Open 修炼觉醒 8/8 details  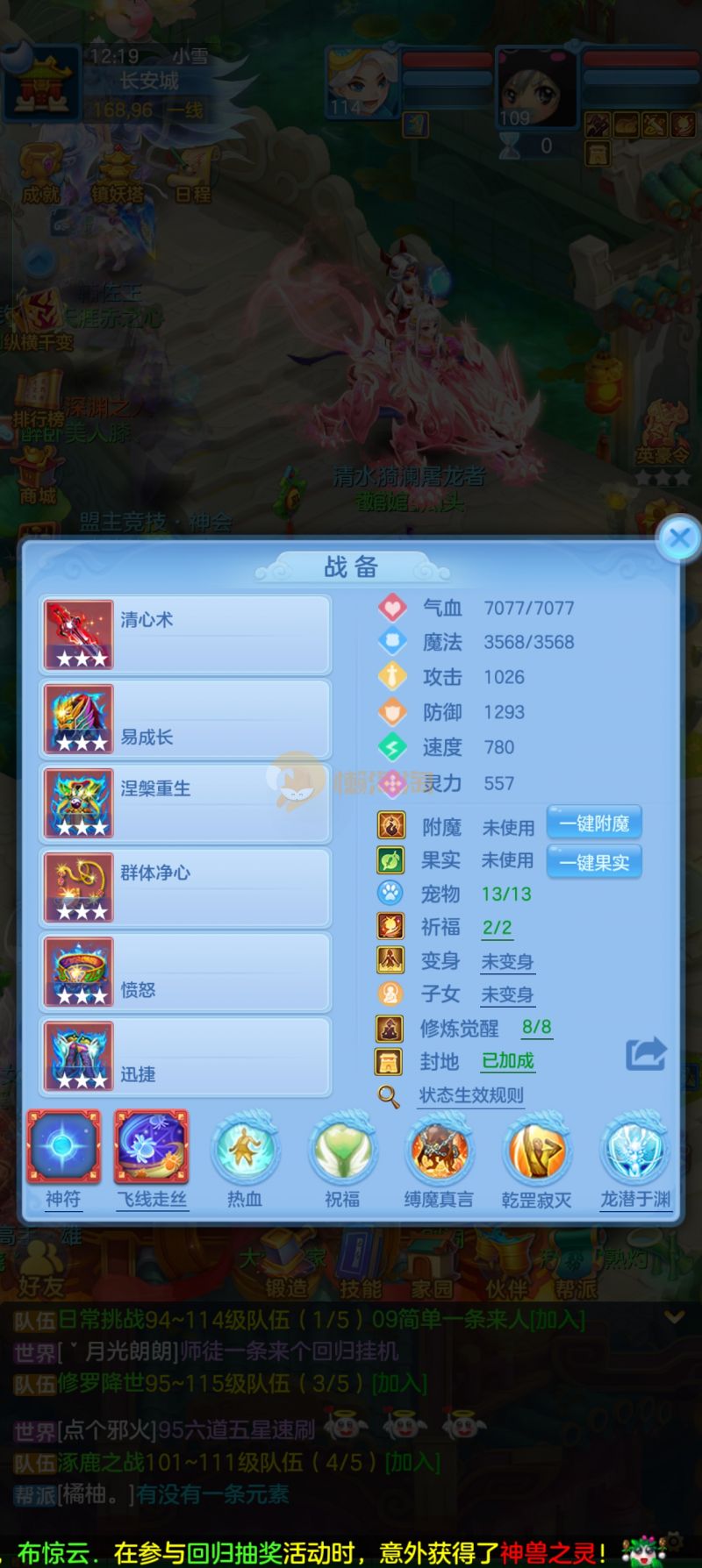[536, 1028]
